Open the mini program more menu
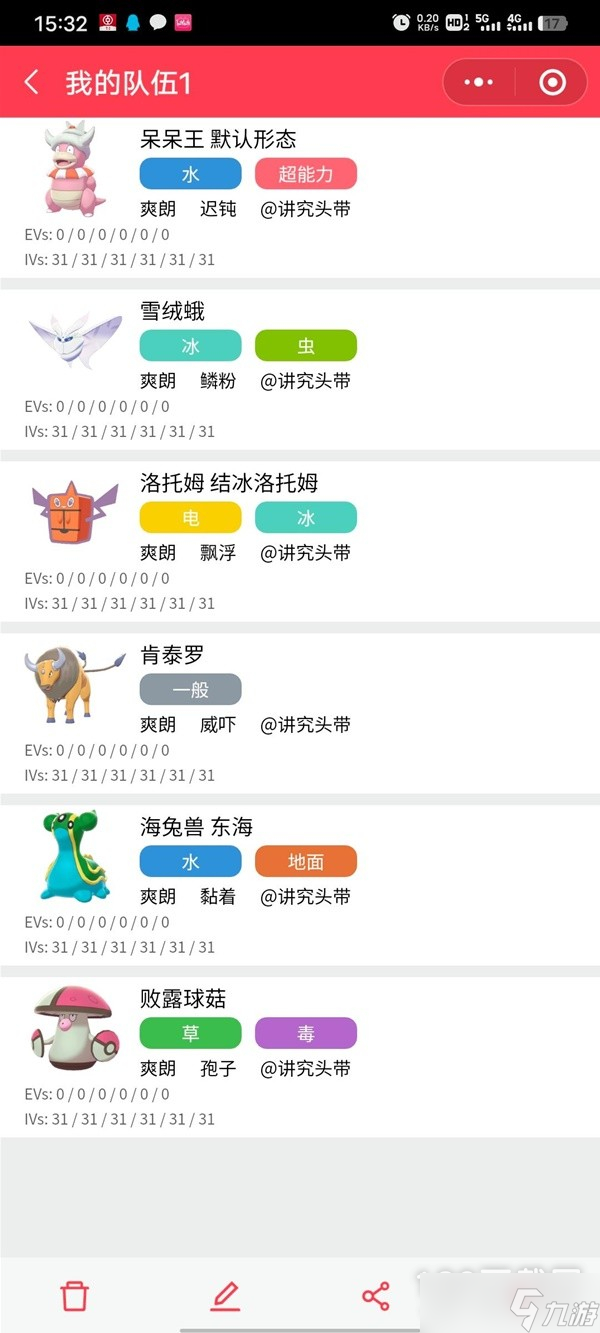Image resolution: width=600 pixels, height=1333 pixels. coord(480,82)
